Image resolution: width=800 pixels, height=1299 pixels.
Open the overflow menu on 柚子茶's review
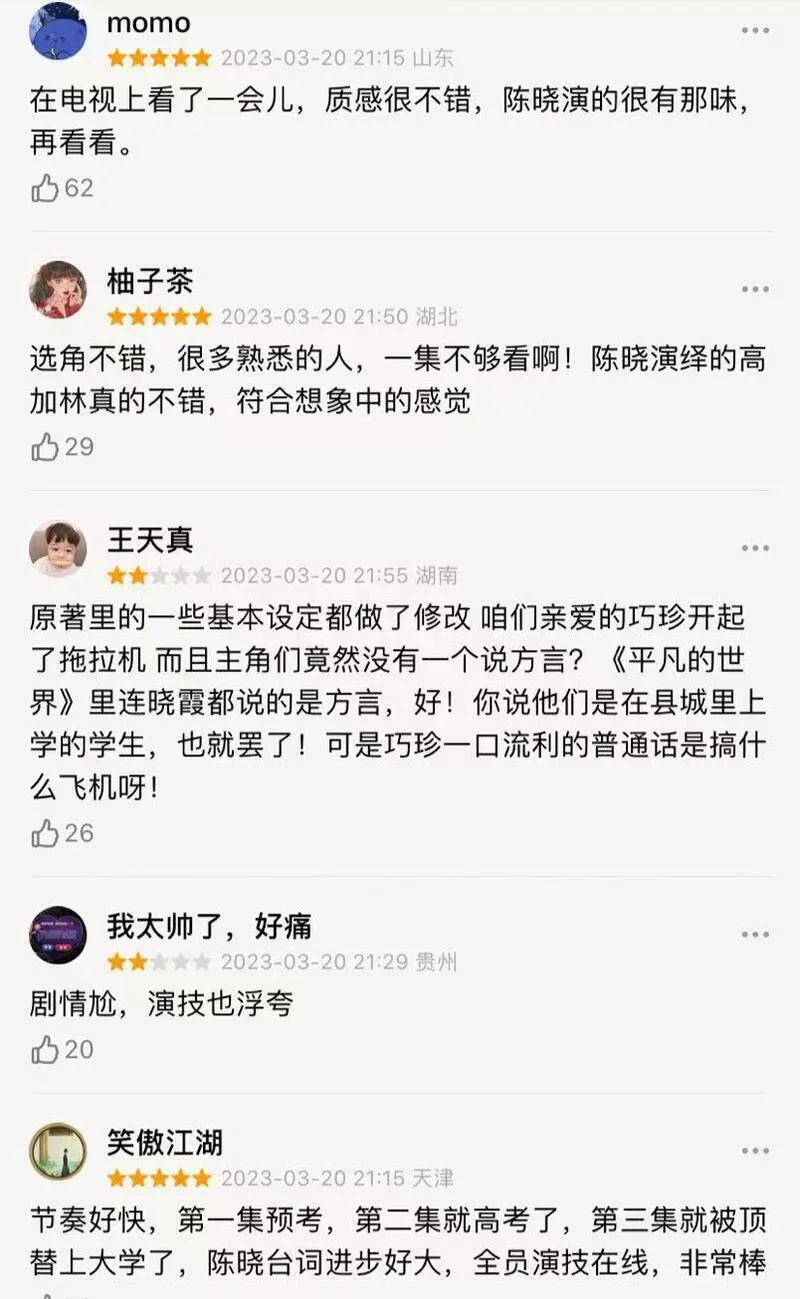tap(755, 290)
